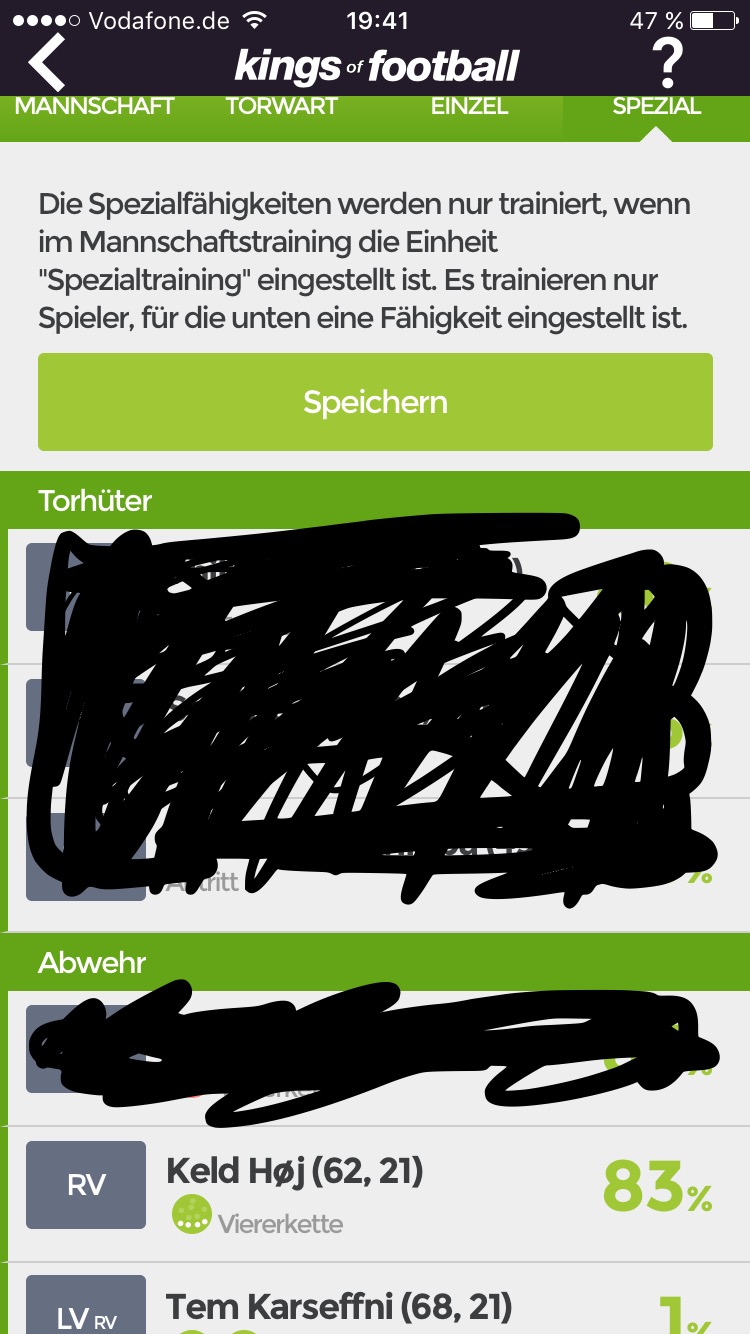Open Tem Karseffni player row
This screenshot has height=1334, width=750.
click(x=375, y=1305)
